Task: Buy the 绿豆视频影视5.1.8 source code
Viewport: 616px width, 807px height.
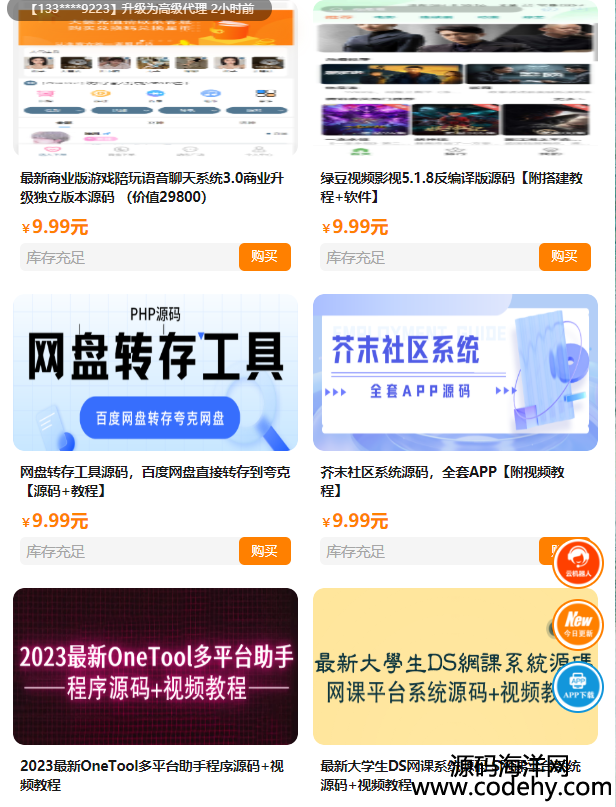Action: [x=564, y=257]
